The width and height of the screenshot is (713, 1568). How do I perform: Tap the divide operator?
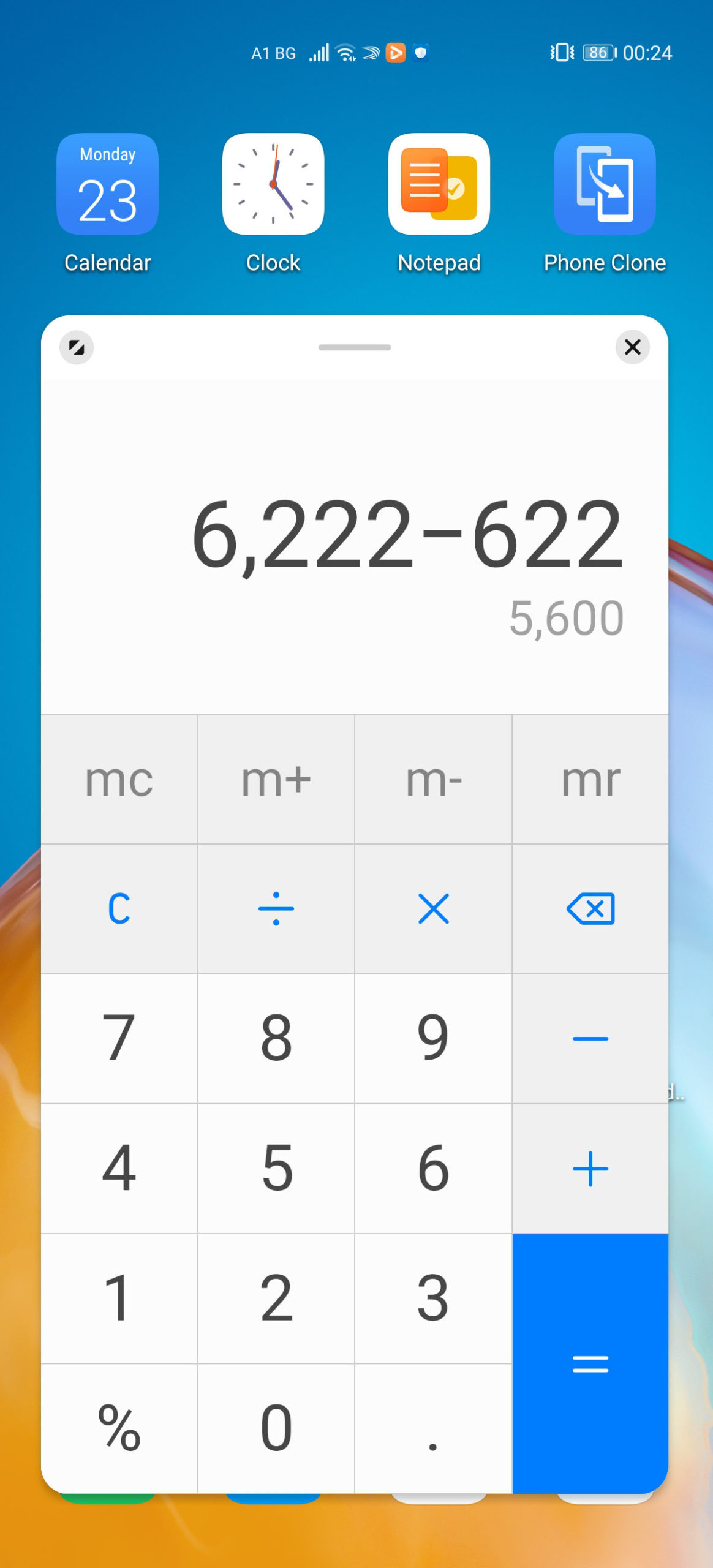click(276, 908)
